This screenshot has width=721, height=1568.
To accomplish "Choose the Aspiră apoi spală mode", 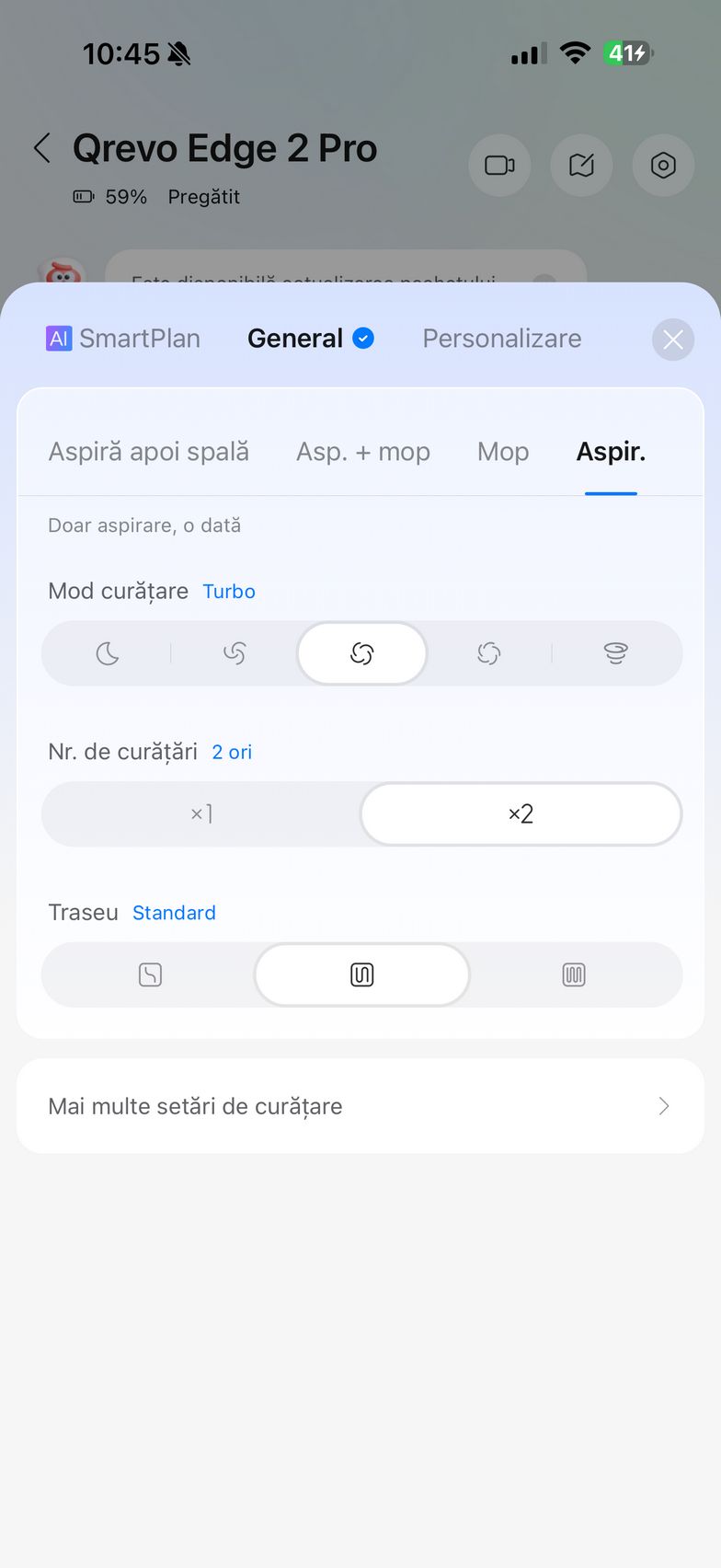I will [148, 452].
